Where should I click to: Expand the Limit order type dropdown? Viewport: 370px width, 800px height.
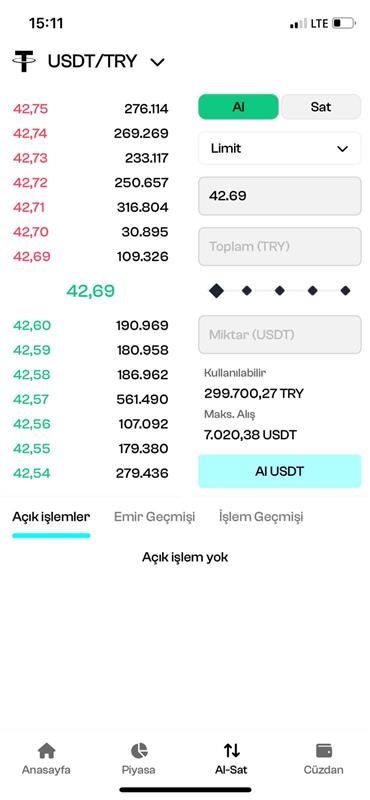click(x=280, y=148)
